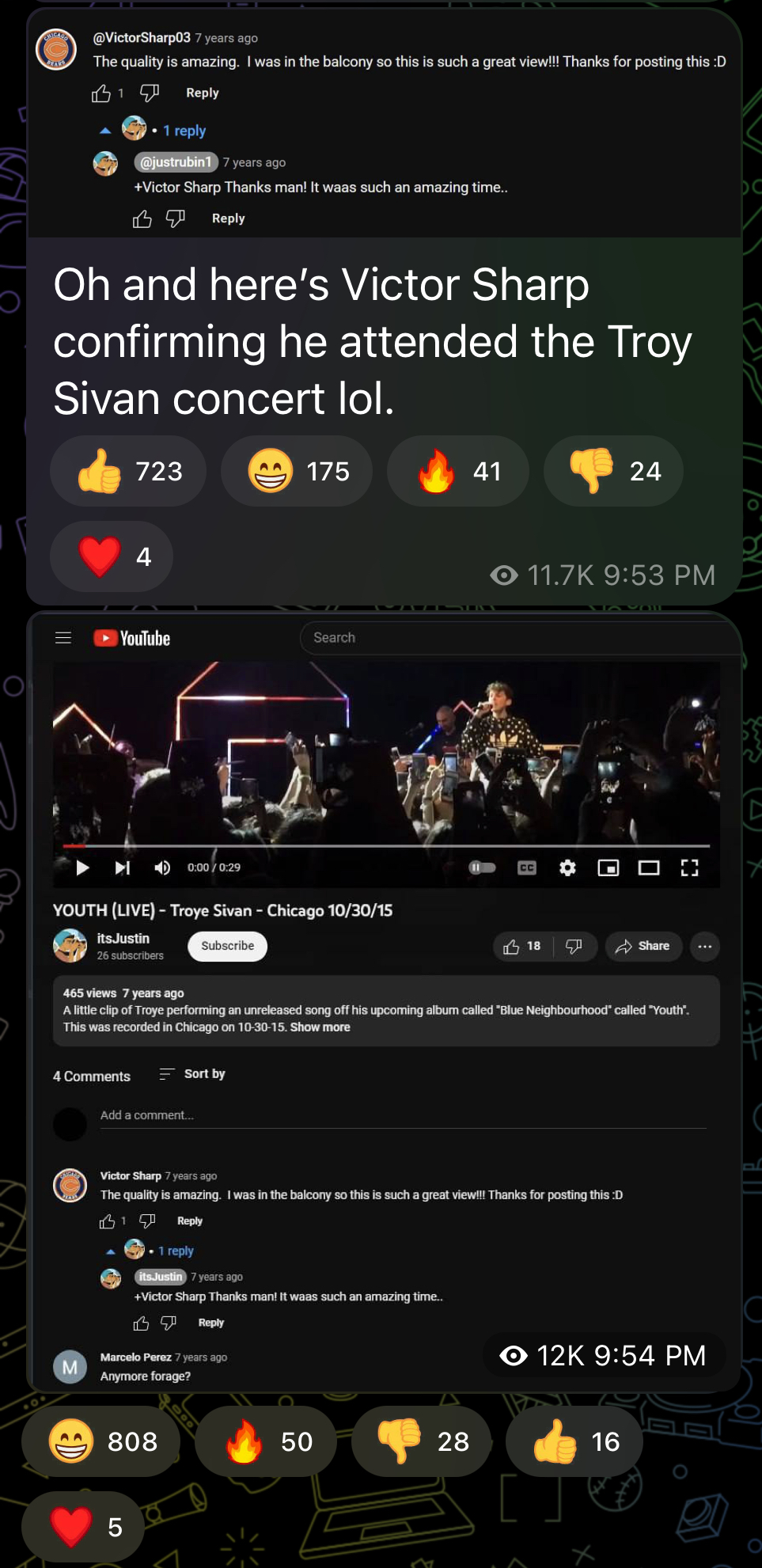762x1568 pixels.
Task: React with the laughing emoji showing 808
Action: 101,1441
